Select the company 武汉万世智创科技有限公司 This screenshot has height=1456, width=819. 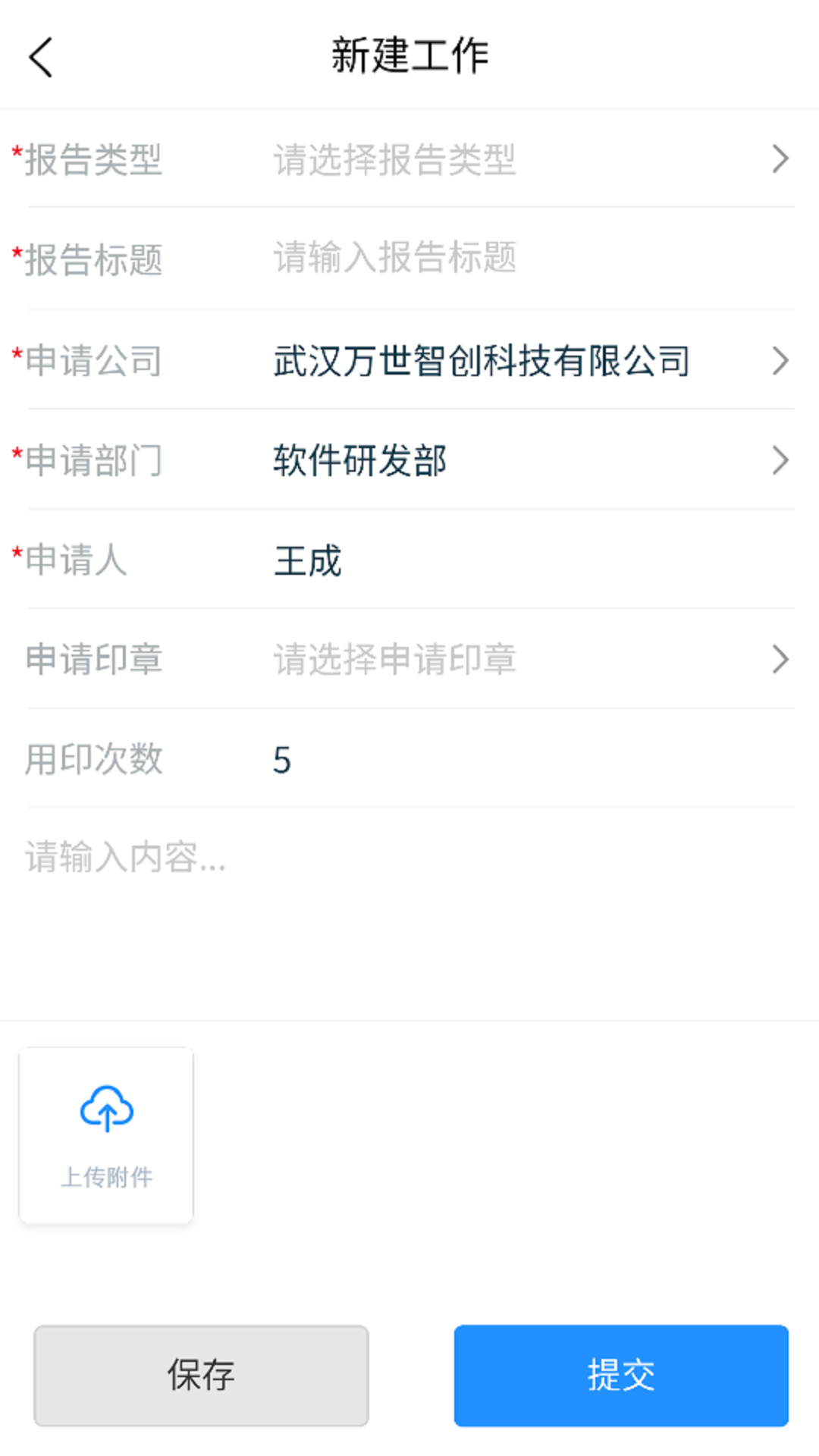point(481,362)
